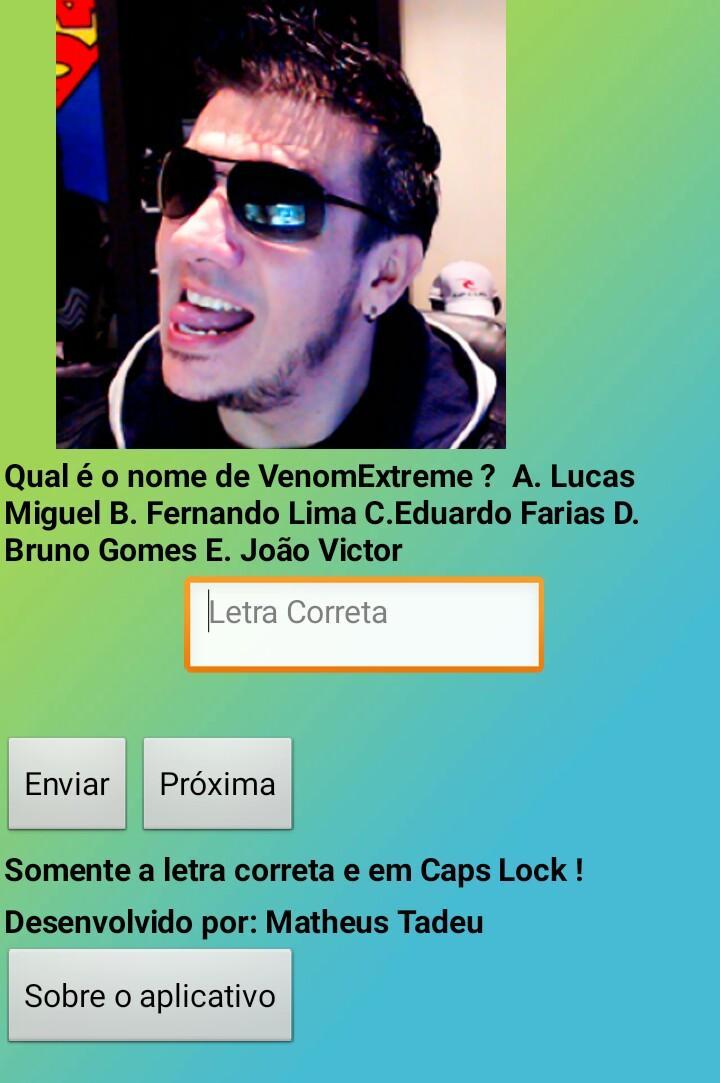Click option A. Lucas Miguel in the question
This screenshot has width=720, height=1083.
pos(574,477)
